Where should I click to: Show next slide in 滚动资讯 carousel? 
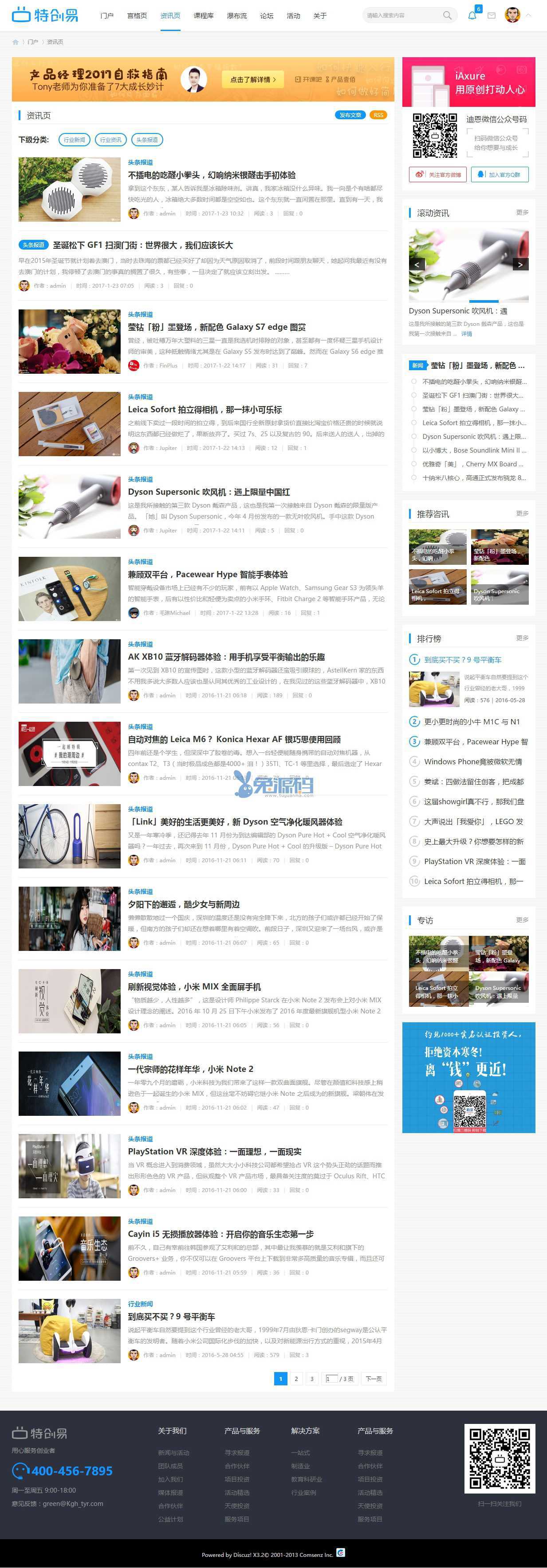pyautogui.click(x=519, y=264)
